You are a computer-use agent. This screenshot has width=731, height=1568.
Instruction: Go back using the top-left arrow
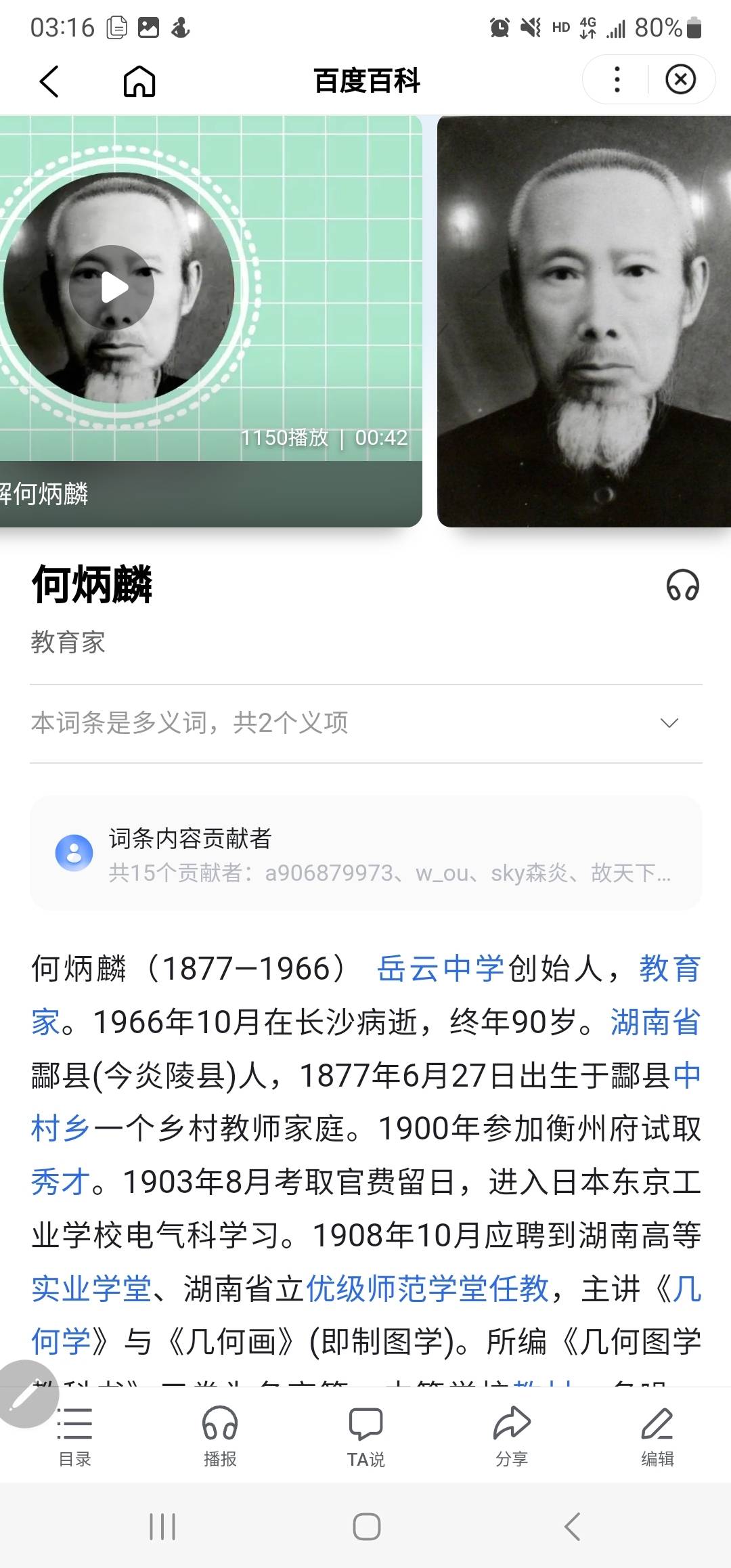point(49,82)
